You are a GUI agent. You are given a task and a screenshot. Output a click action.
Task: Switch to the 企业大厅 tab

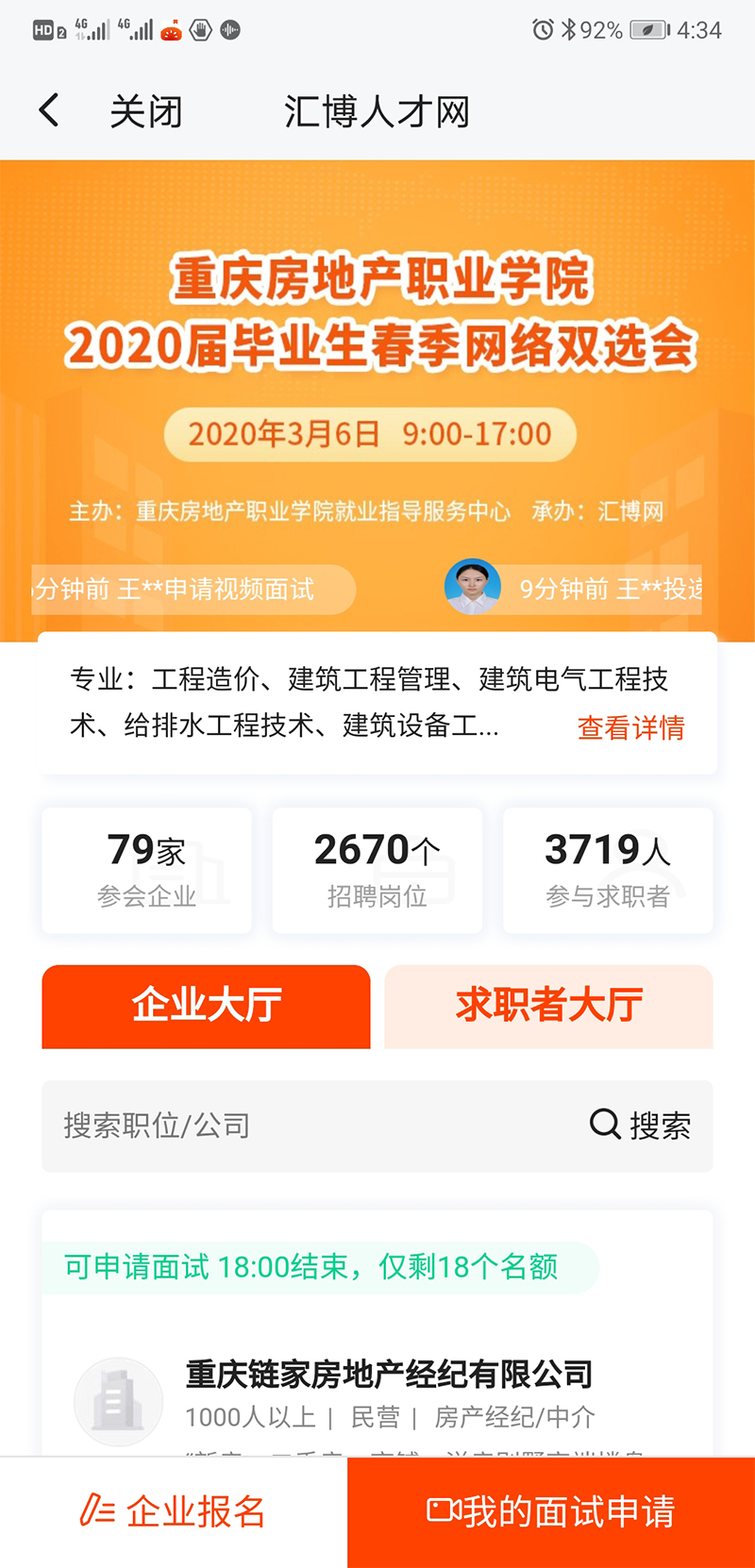click(205, 1007)
